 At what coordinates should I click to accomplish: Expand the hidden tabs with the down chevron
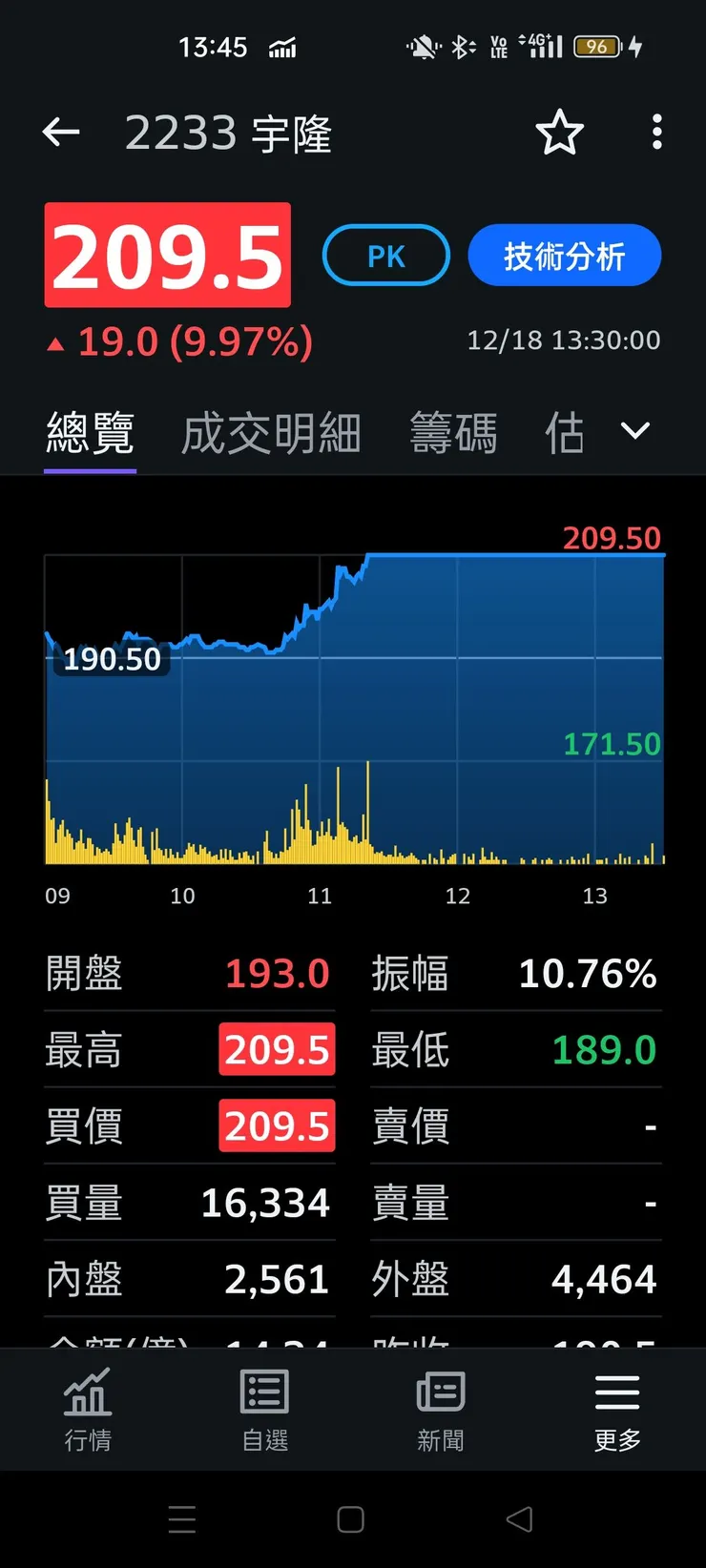click(x=633, y=431)
